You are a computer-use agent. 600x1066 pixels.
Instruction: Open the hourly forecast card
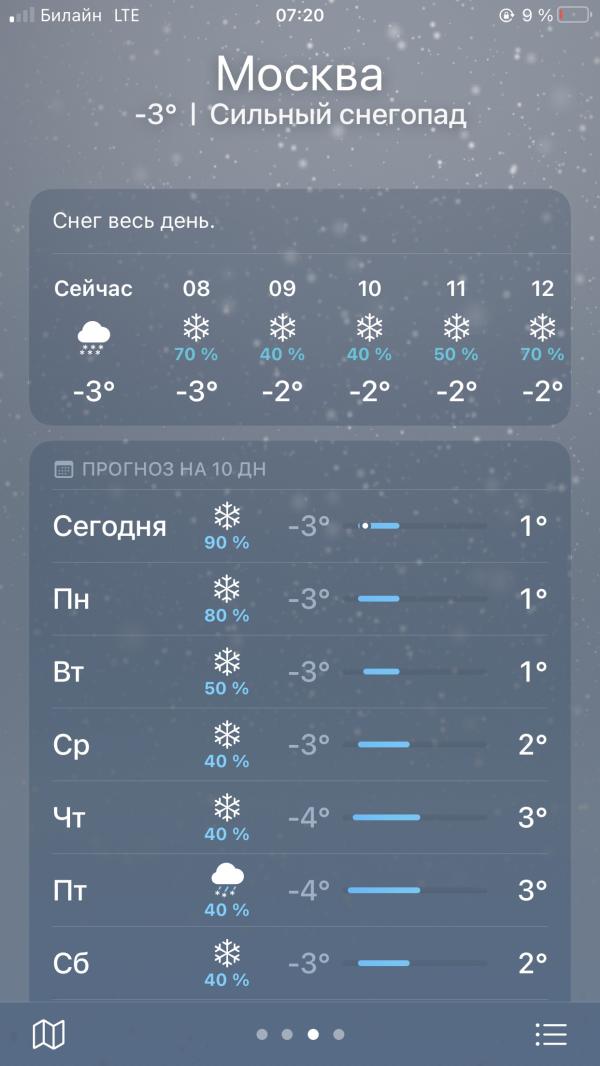(300, 307)
